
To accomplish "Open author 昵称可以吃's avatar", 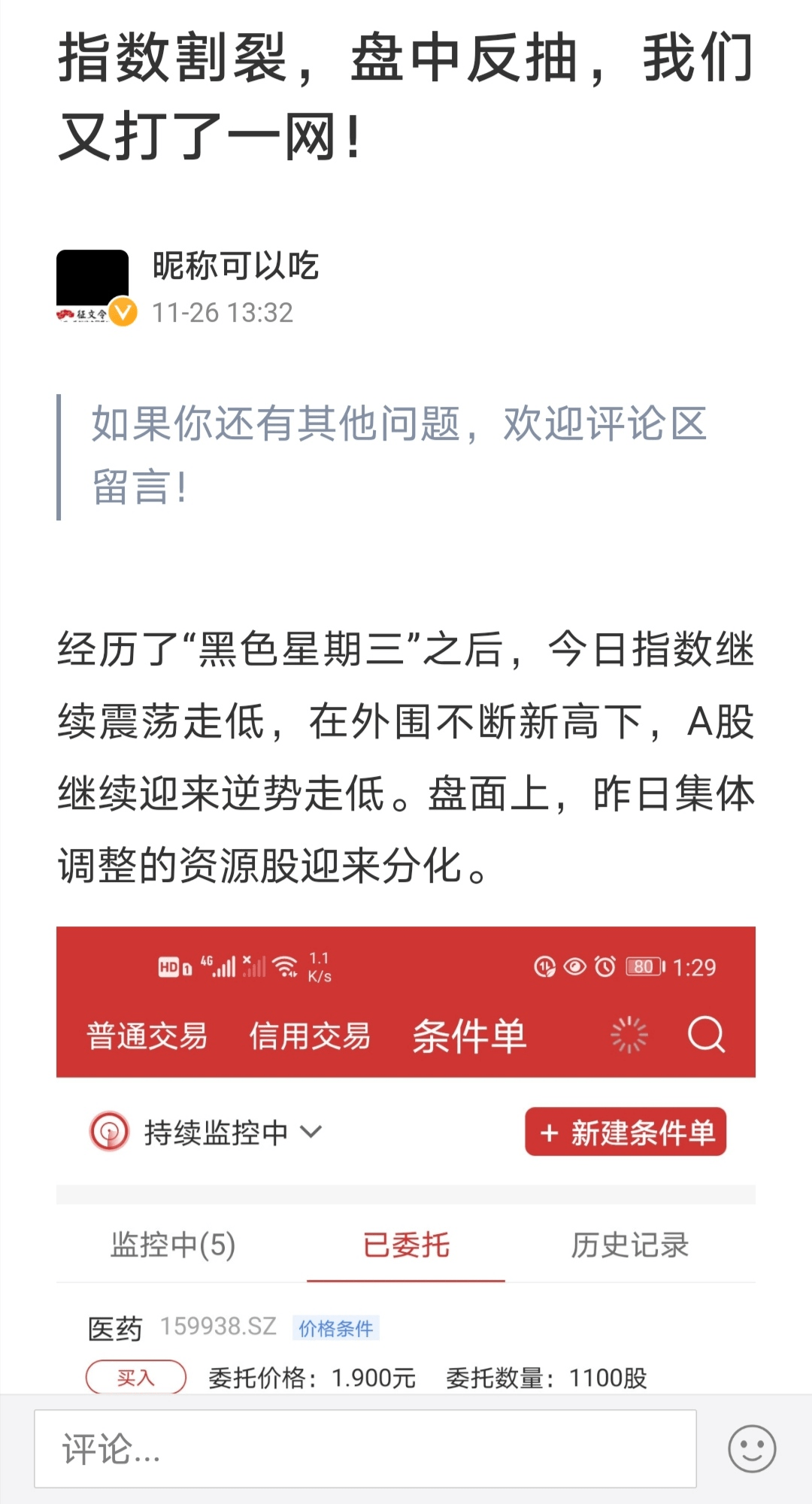I will pos(93,287).
